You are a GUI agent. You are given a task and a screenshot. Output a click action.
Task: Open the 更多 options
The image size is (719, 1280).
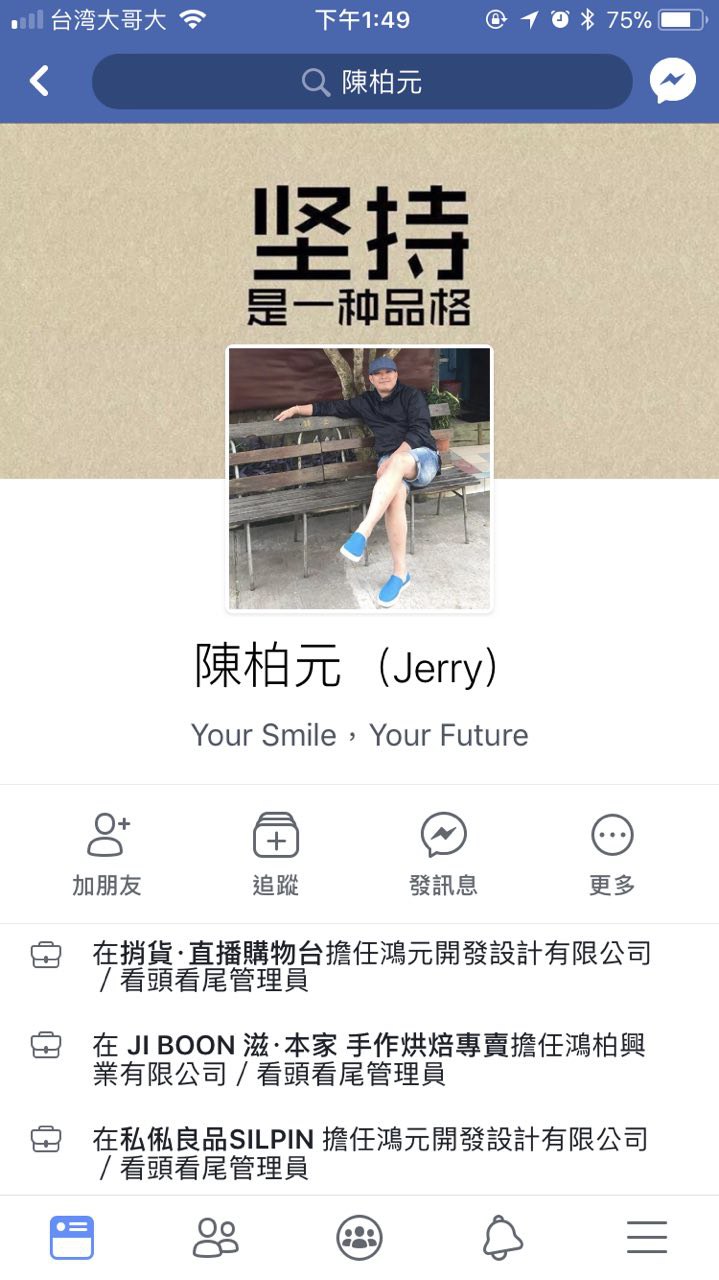612,853
